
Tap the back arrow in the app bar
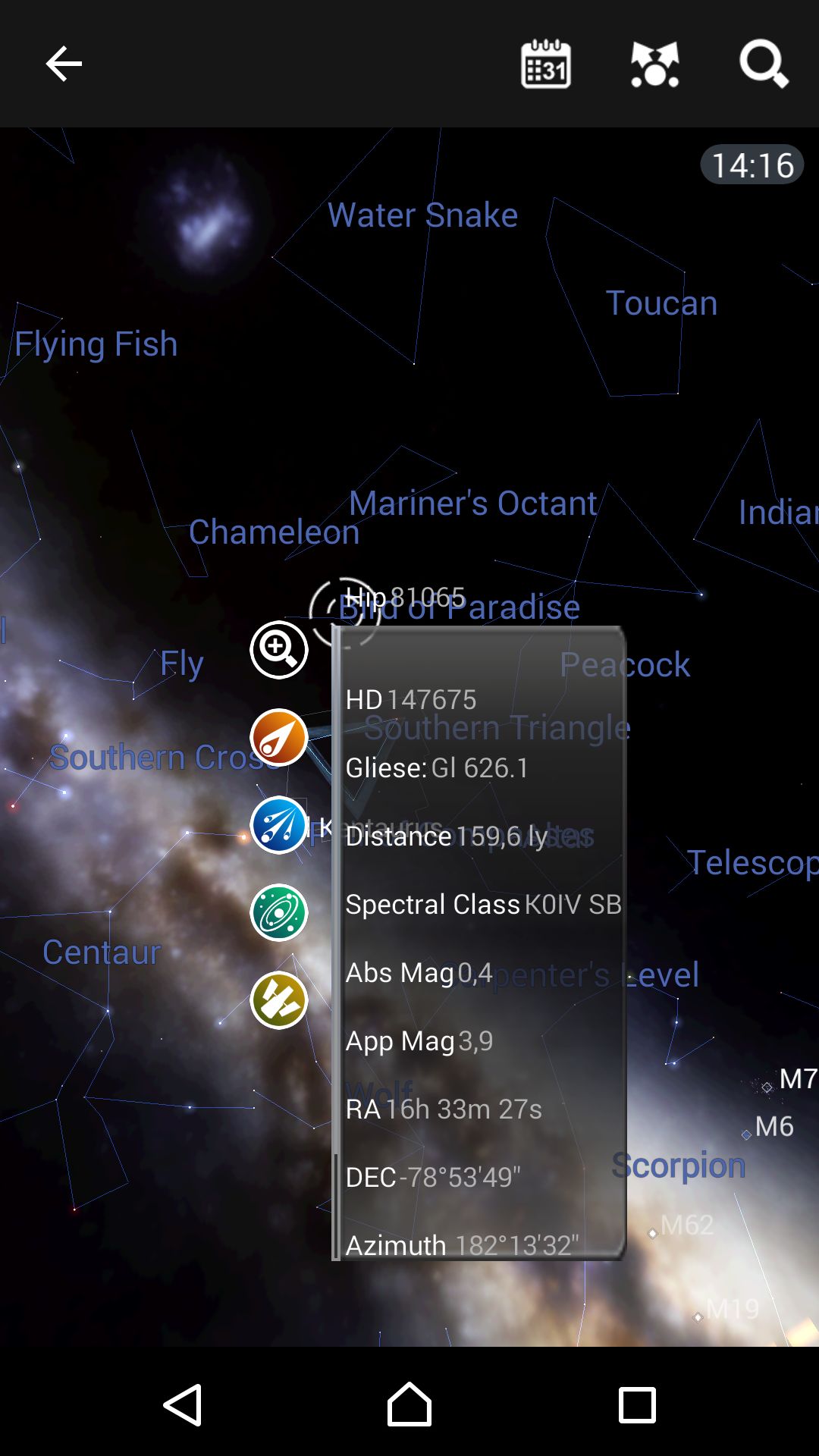(x=64, y=64)
